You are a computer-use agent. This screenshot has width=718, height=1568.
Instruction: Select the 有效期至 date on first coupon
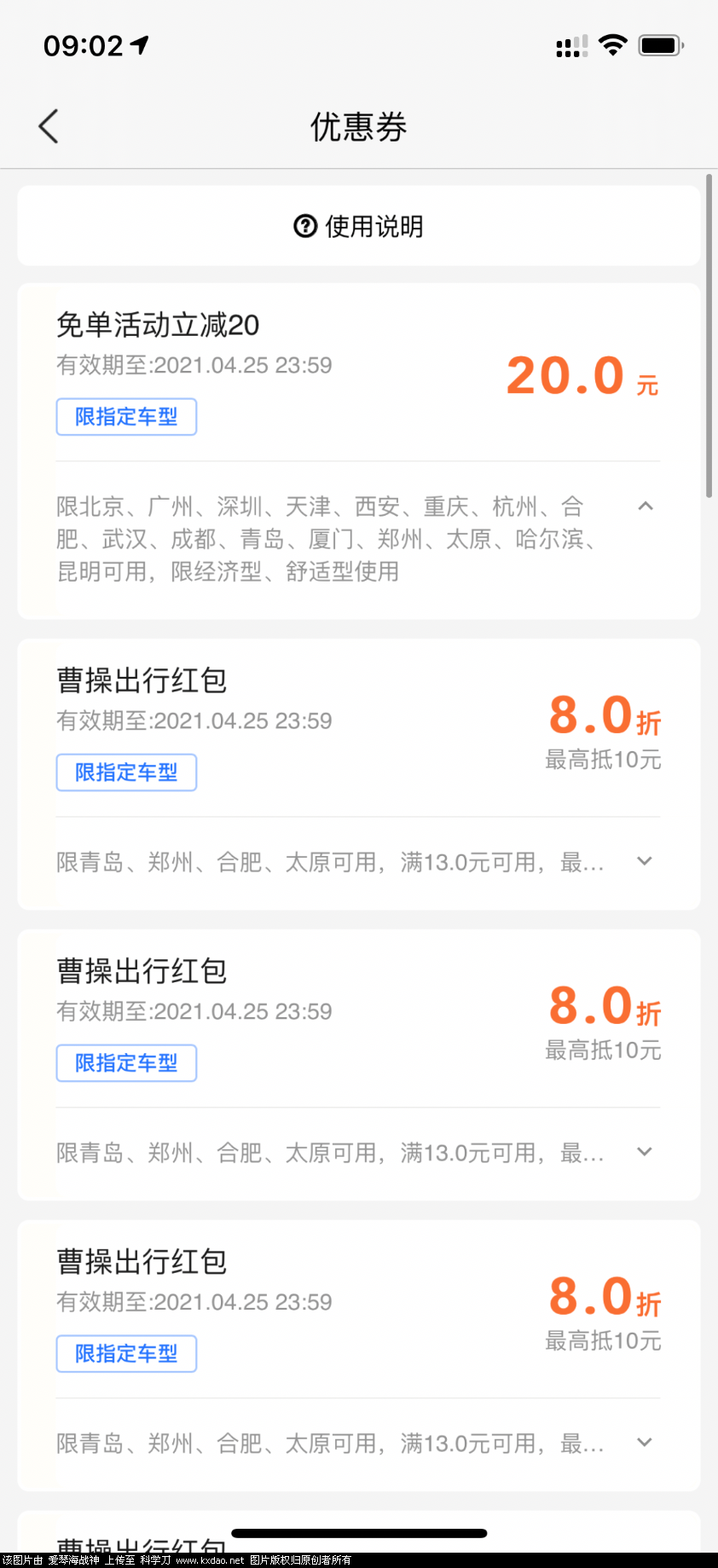(194, 365)
